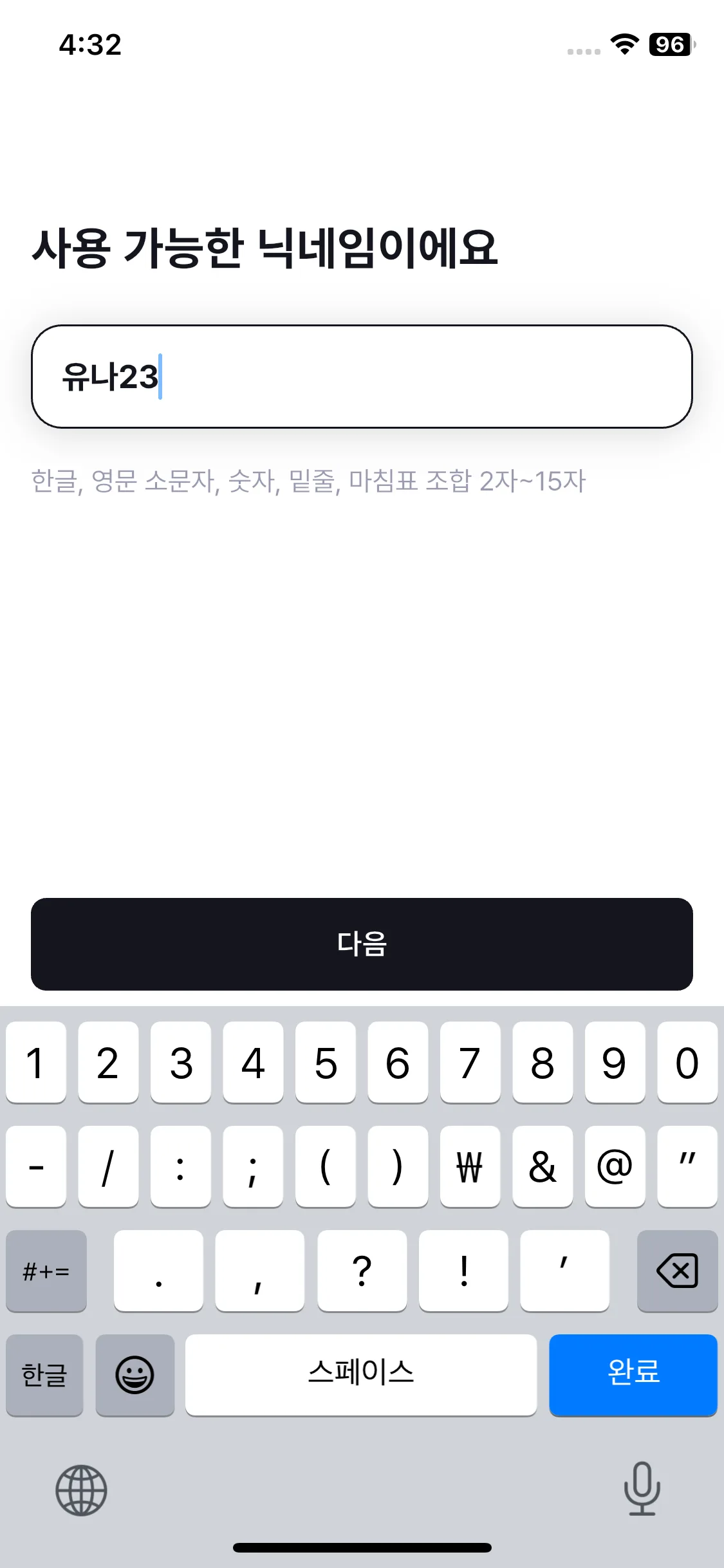
Task: Tap the colon symbol key
Action: coord(180,1167)
